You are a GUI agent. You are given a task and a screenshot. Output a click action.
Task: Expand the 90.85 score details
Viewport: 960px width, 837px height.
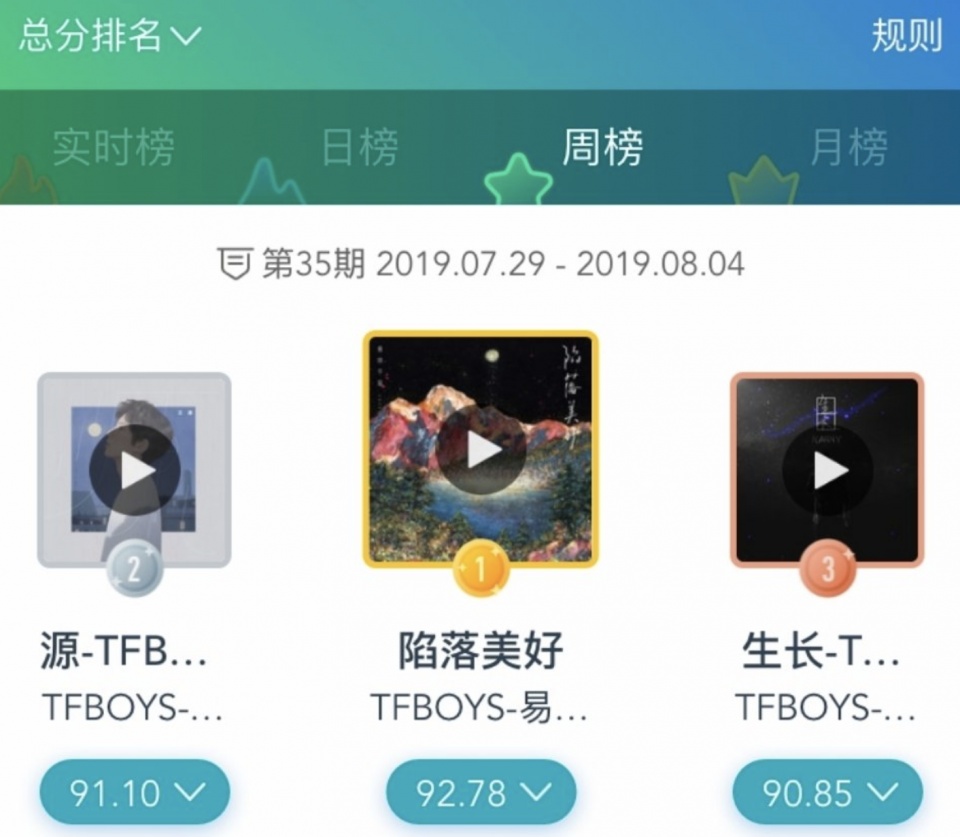coord(828,793)
